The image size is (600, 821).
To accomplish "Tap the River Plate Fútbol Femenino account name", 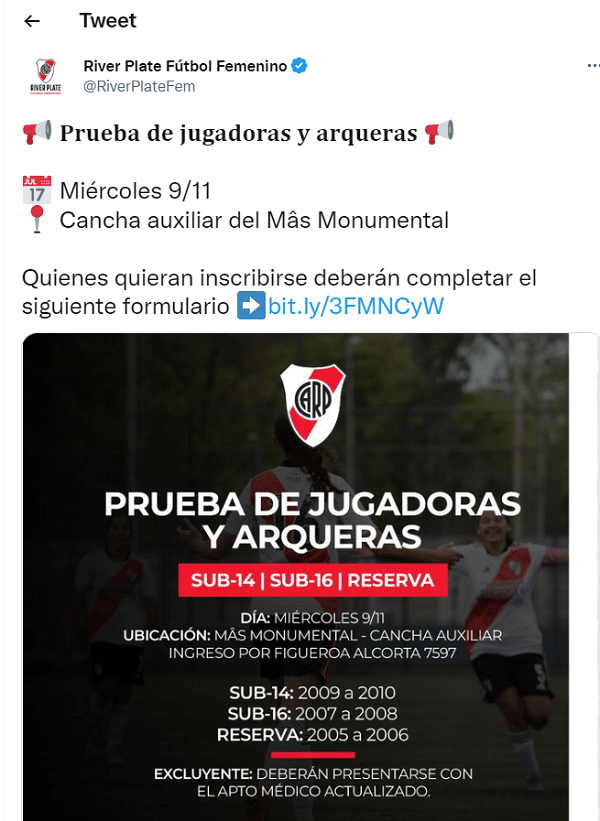I will 185,66.
